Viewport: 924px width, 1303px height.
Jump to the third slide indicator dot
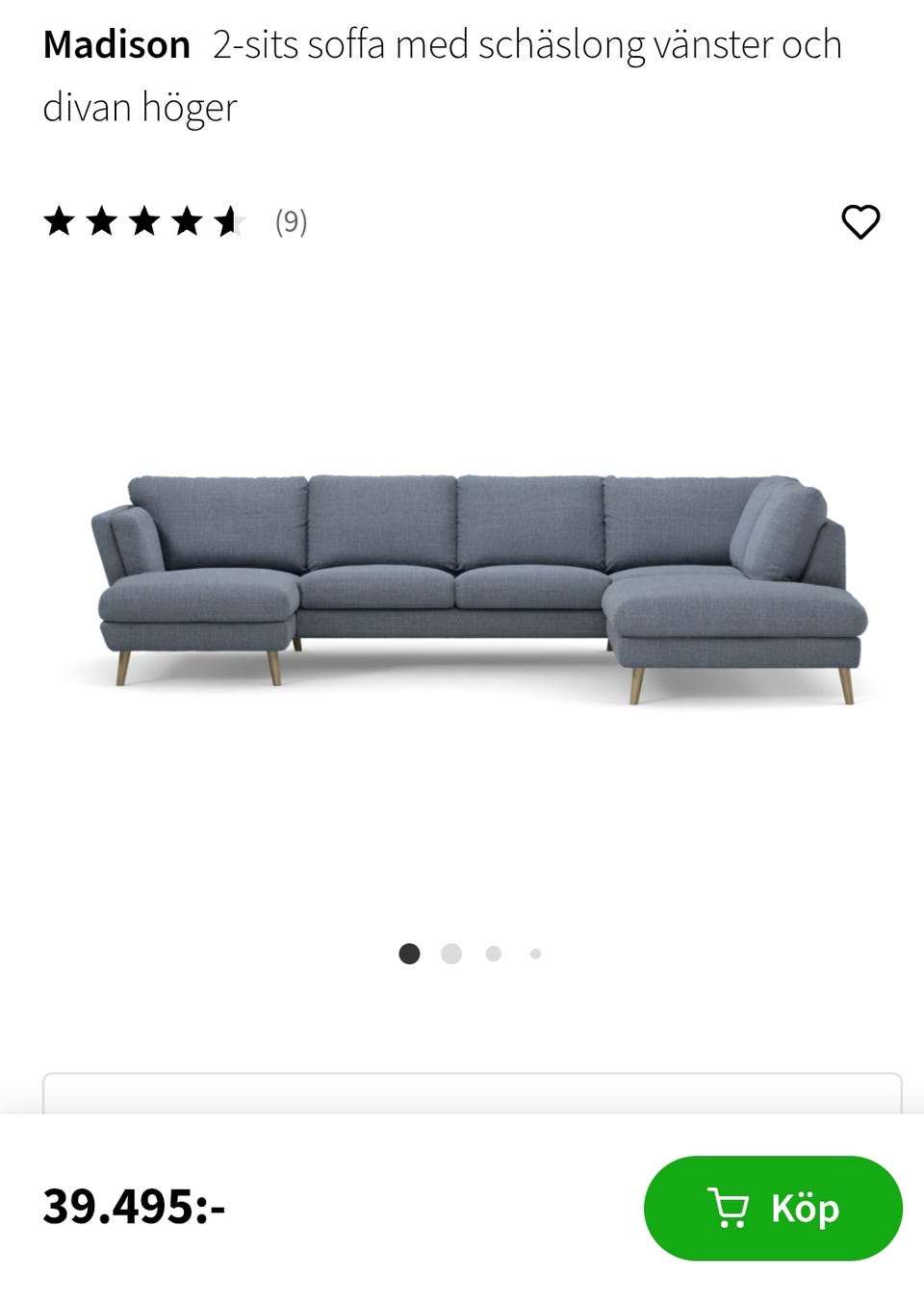click(493, 954)
